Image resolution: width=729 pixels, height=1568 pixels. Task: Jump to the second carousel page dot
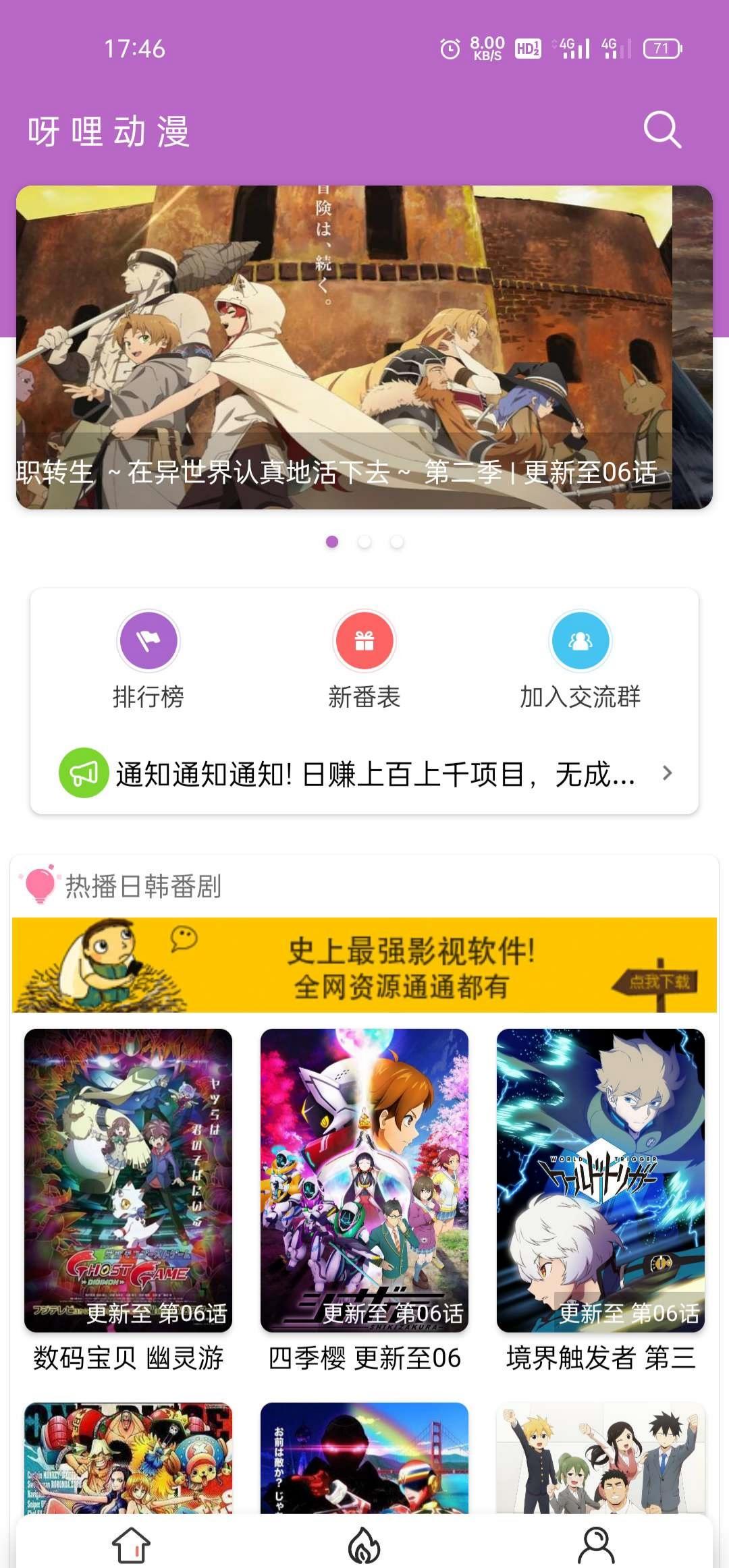[x=364, y=542]
